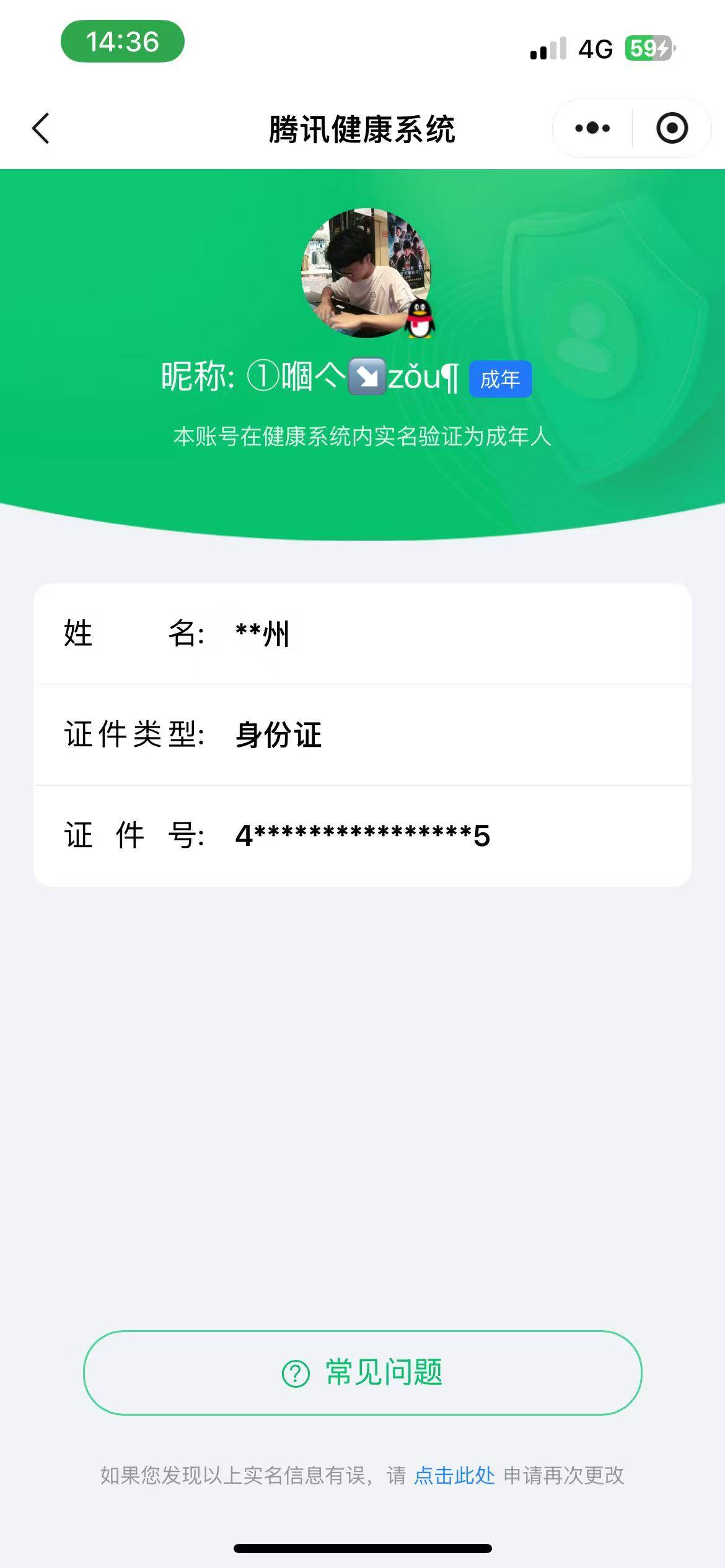Tap the 点击此处 link to change info
725x1568 pixels.
tap(454, 1475)
